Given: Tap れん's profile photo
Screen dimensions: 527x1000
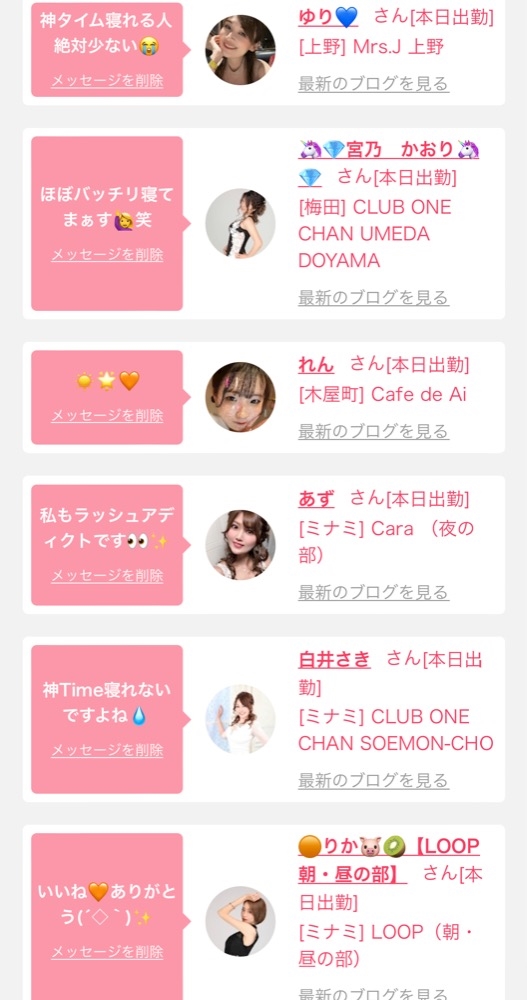Looking at the screenshot, I should click(x=241, y=397).
